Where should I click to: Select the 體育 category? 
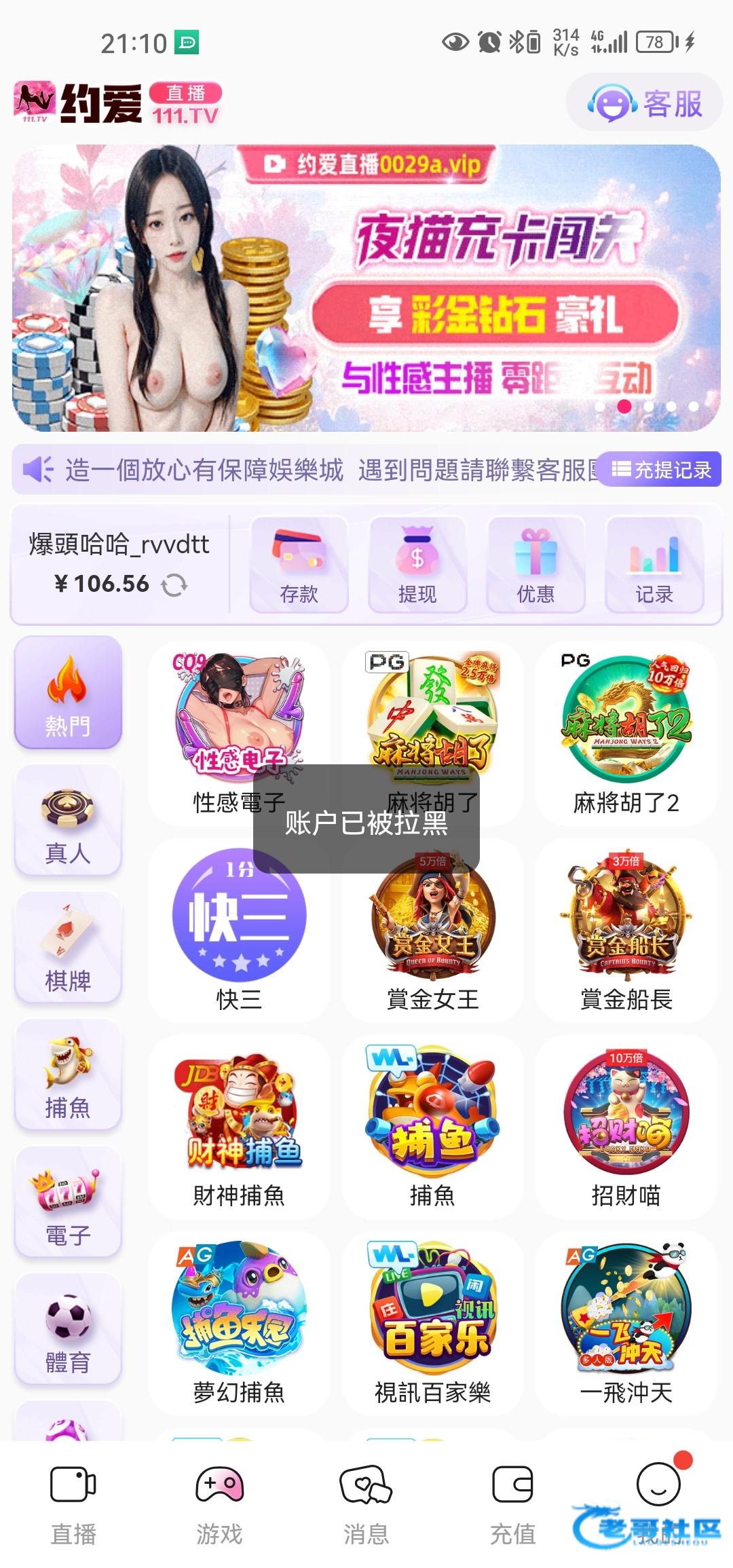(x=68, y=1330)
